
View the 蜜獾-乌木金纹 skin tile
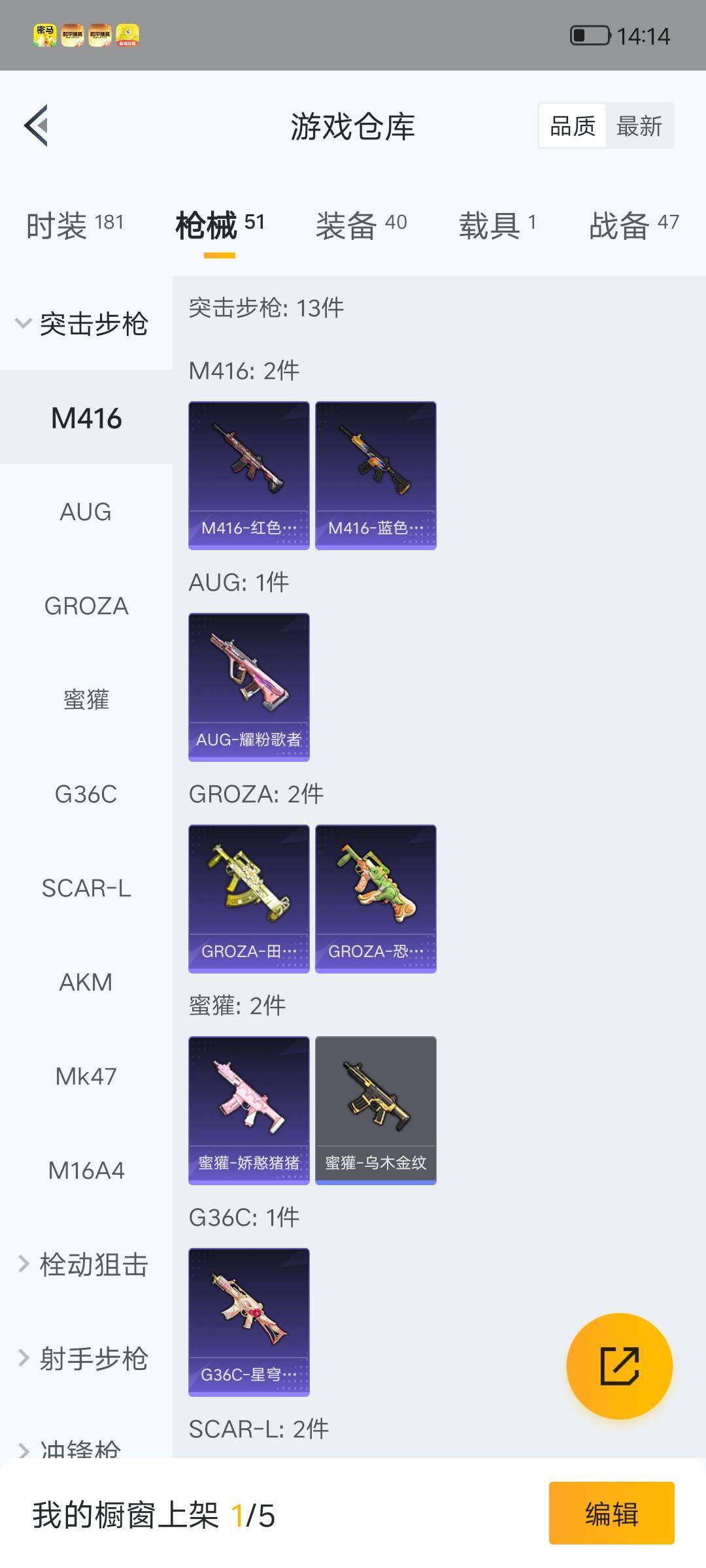(375, 1110)
